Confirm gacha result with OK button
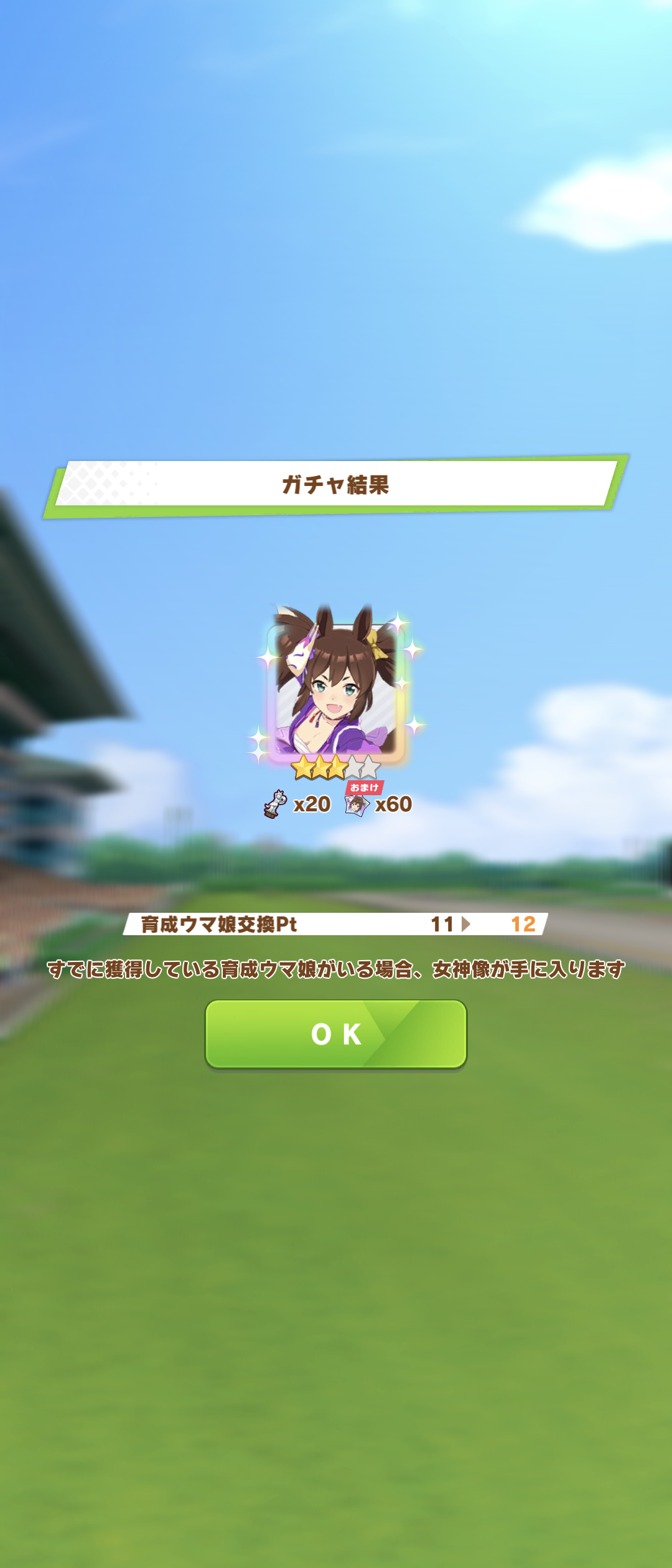Screen dimensions: 672x1568 point(336,1034)
